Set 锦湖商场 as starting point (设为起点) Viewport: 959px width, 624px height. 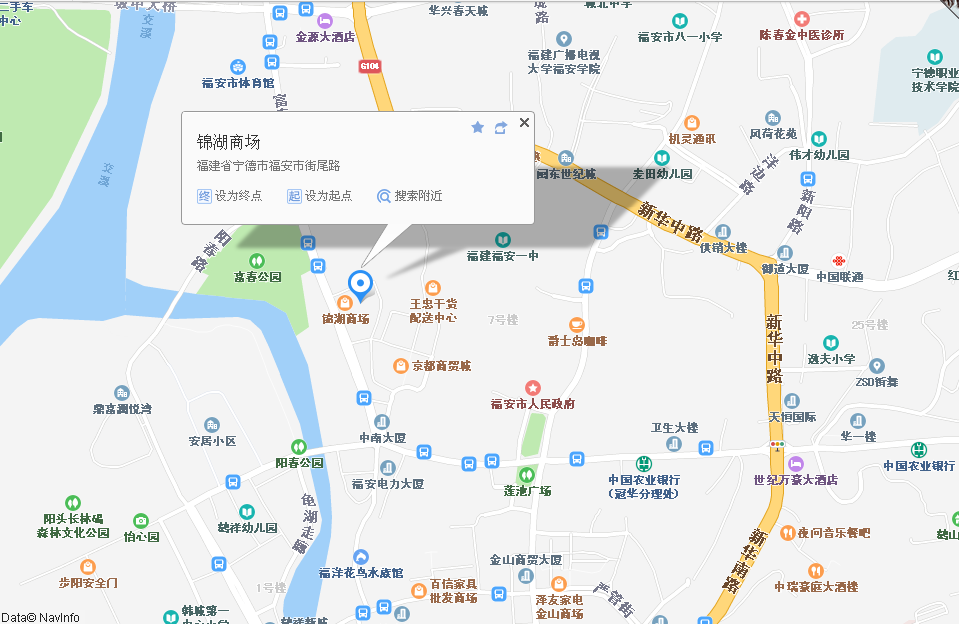tap(320, 196)
